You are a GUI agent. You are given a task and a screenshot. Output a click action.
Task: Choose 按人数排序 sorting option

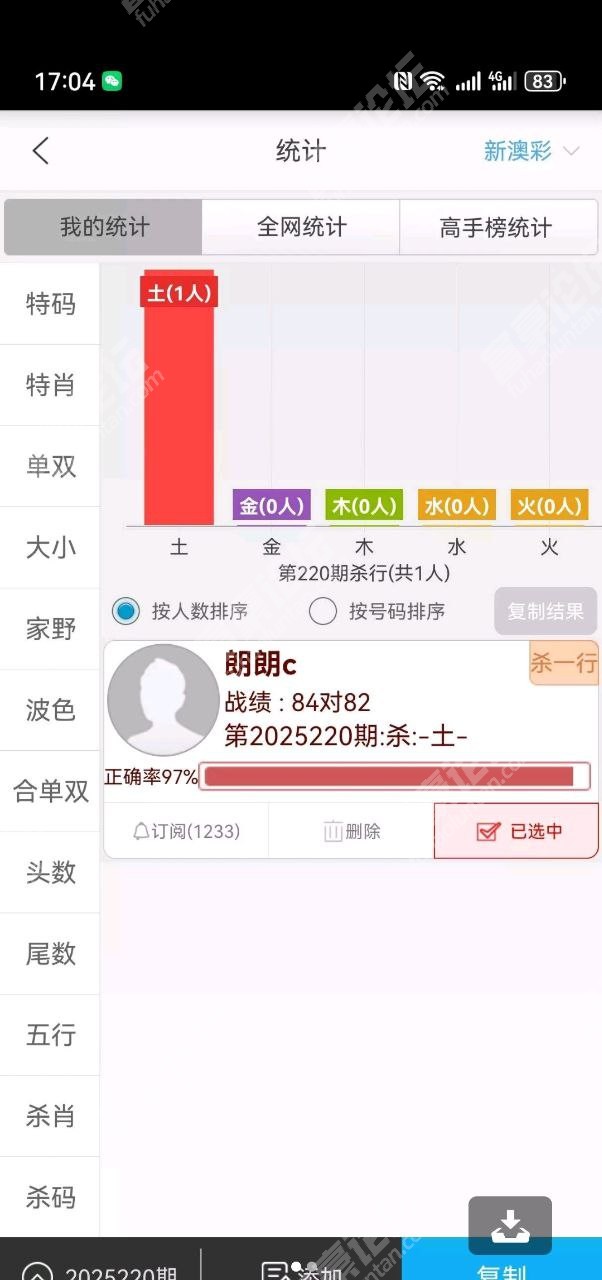point(127,611)
